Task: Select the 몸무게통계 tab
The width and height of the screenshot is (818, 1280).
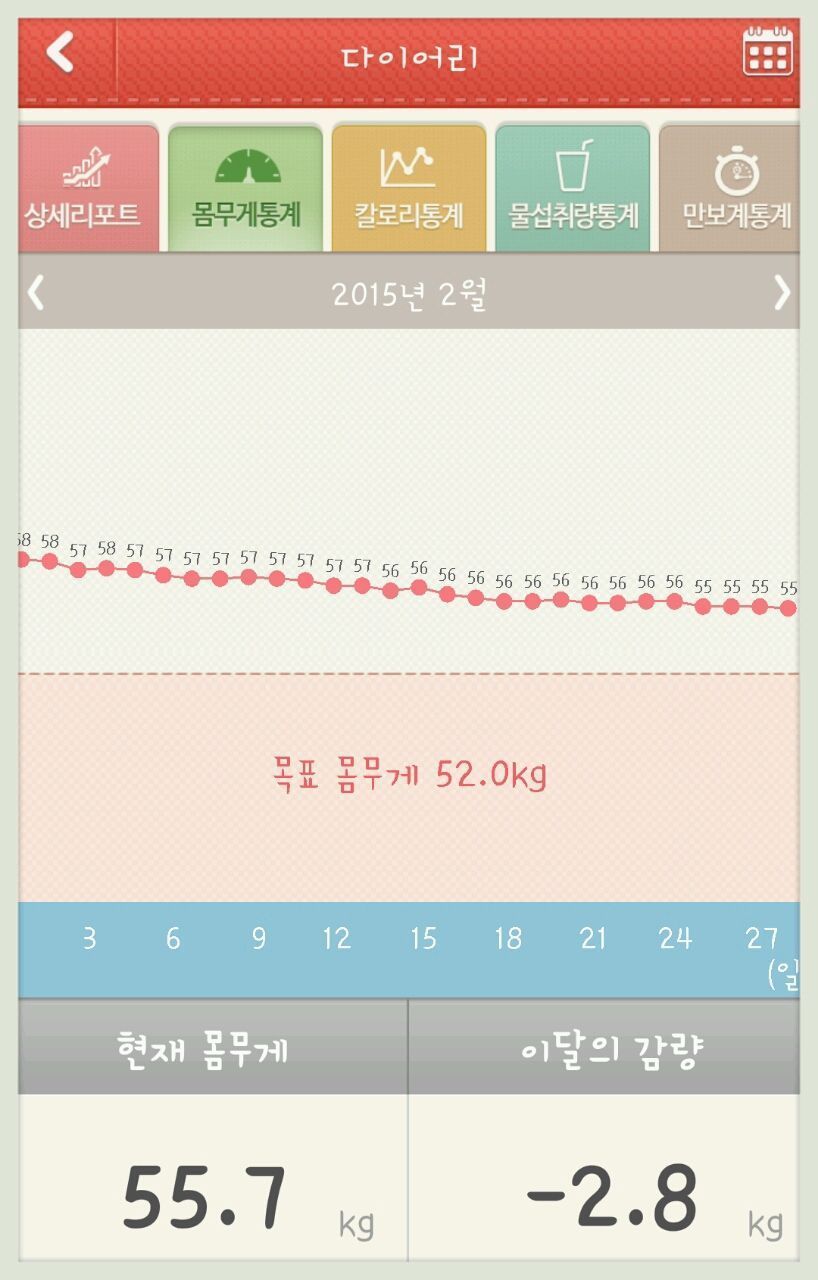Action: point(246,189)
